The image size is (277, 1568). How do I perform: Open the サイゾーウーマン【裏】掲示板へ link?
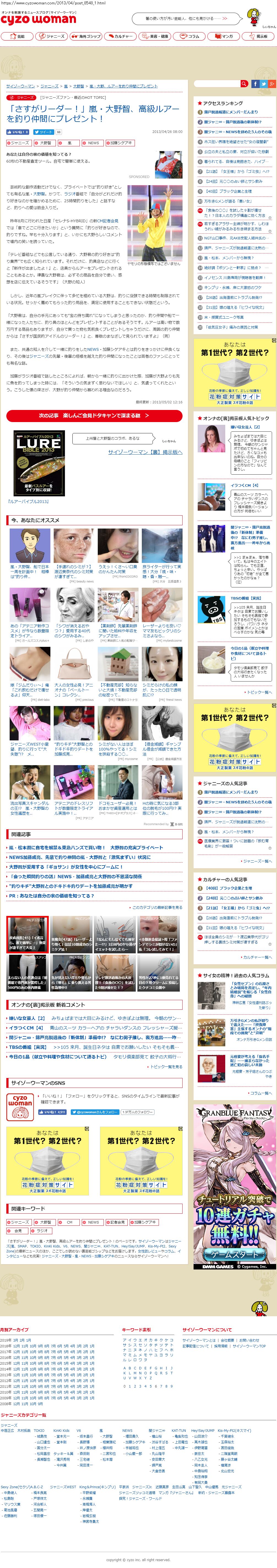(145, 452)
